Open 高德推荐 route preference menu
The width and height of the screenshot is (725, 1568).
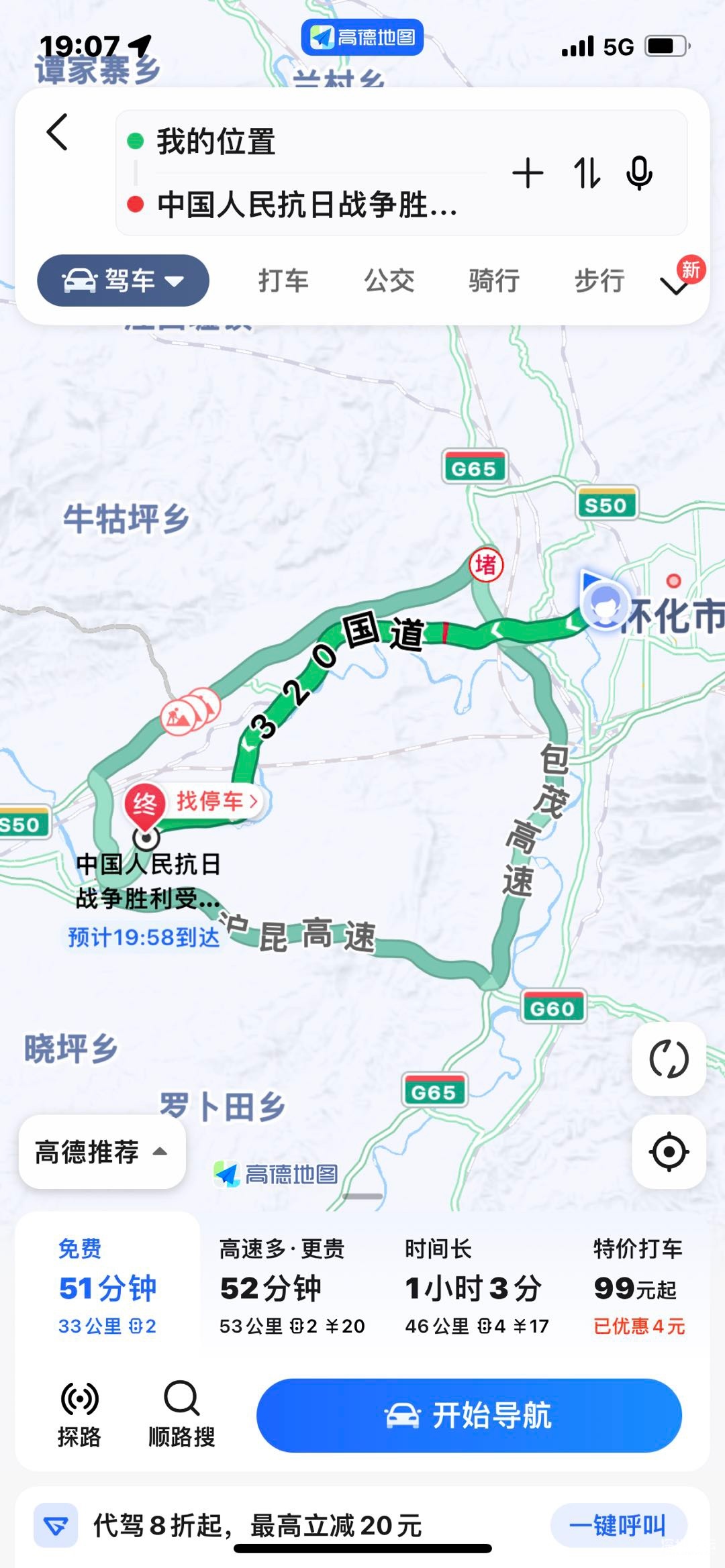click(x=102, y=1152)
